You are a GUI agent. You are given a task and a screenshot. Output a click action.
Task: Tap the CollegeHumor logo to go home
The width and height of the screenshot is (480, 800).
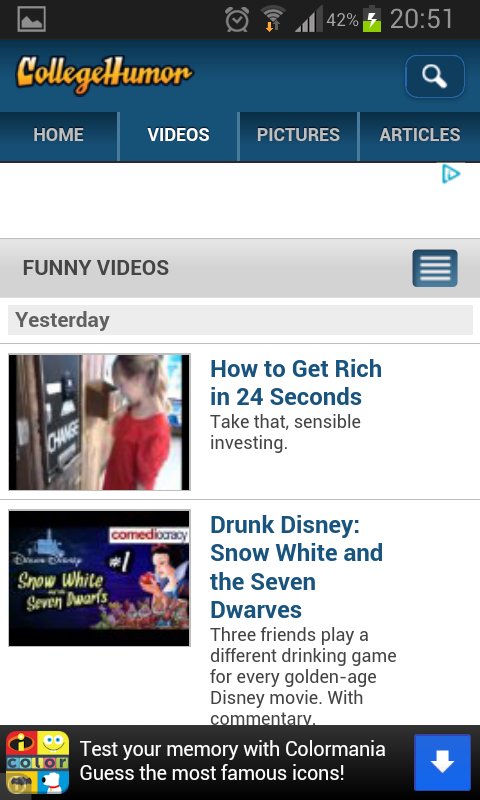104,74
